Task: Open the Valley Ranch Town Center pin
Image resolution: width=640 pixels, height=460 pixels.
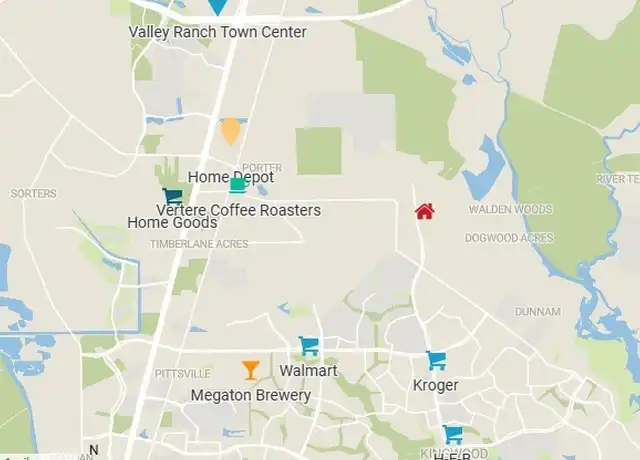Action: [x=217, y=7]
